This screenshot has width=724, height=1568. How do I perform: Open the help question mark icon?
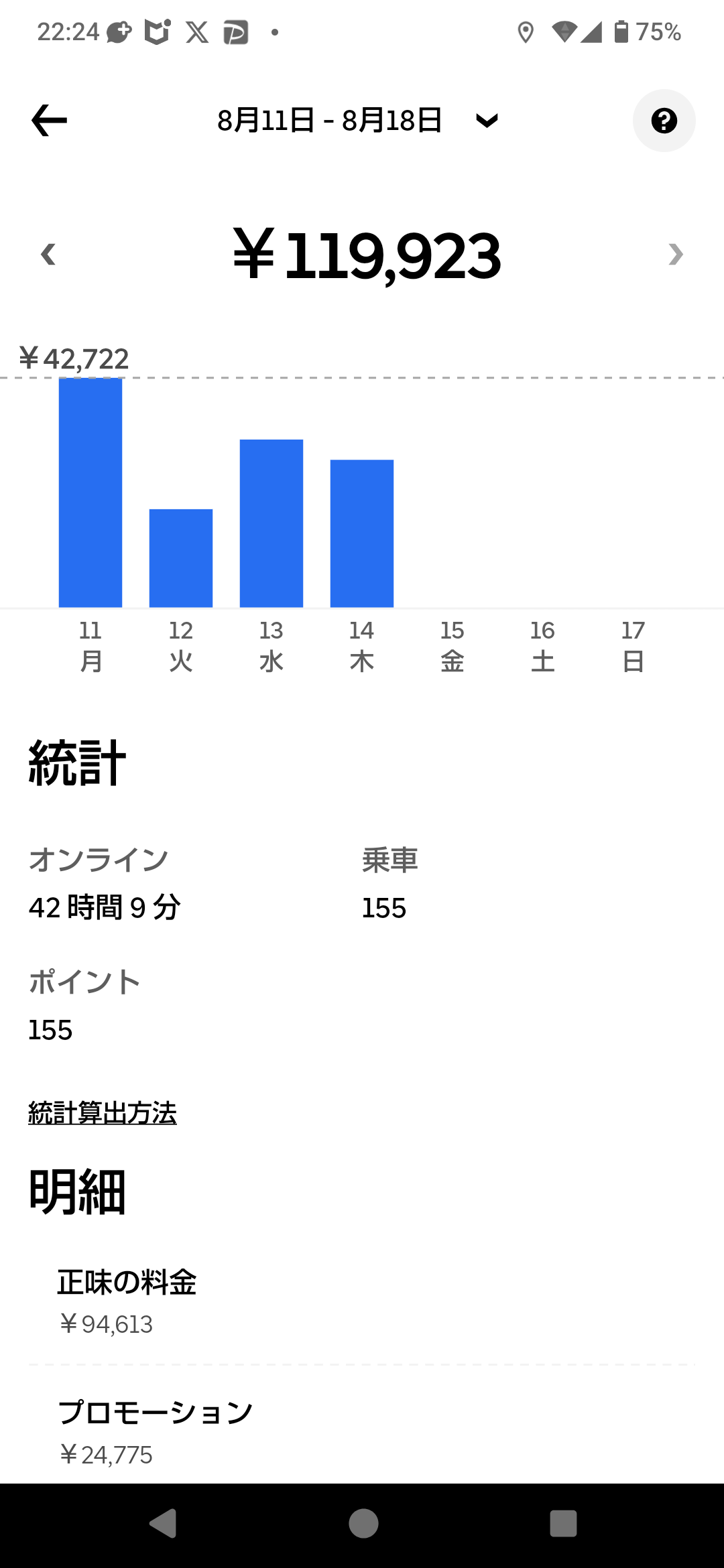tap(664, 121)
